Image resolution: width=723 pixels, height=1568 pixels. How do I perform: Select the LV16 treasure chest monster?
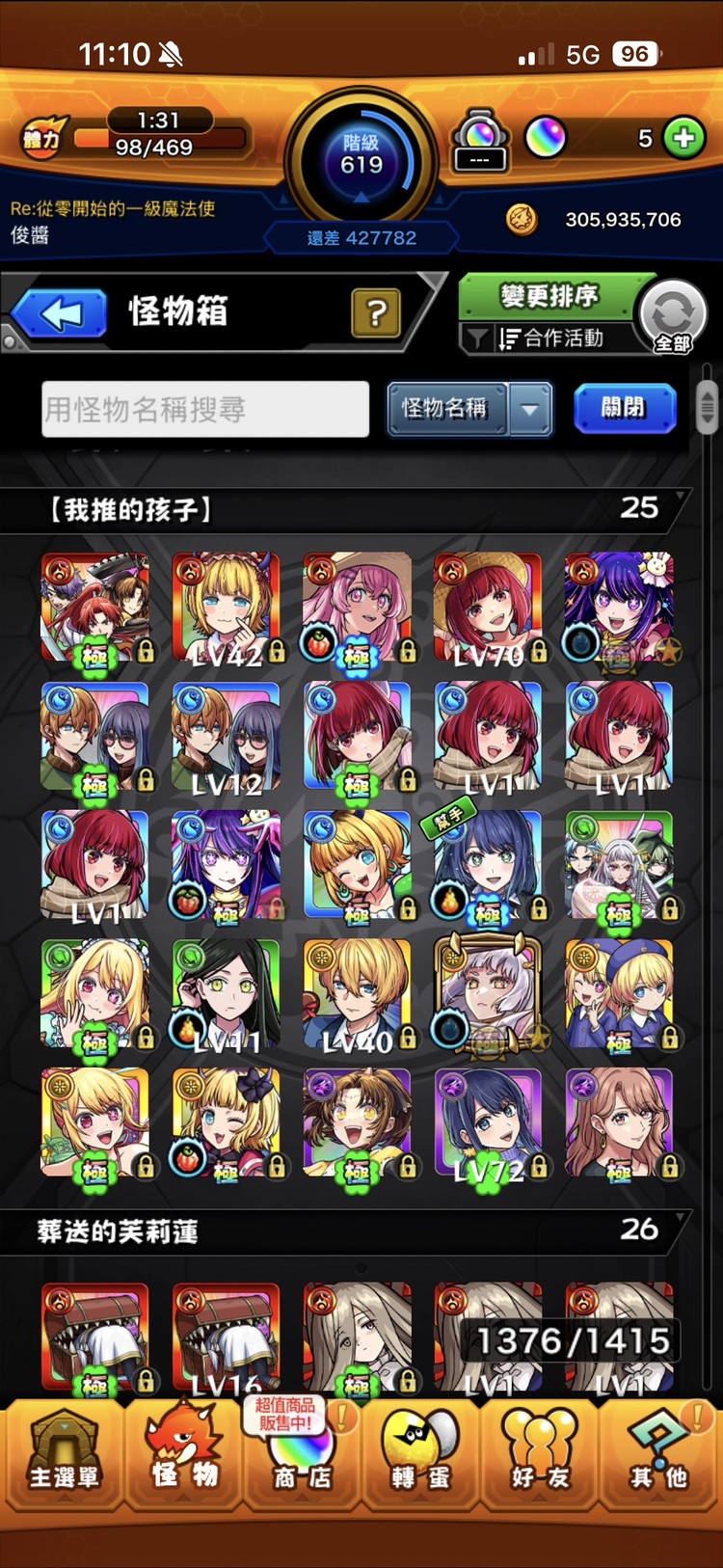[226, 1336]
